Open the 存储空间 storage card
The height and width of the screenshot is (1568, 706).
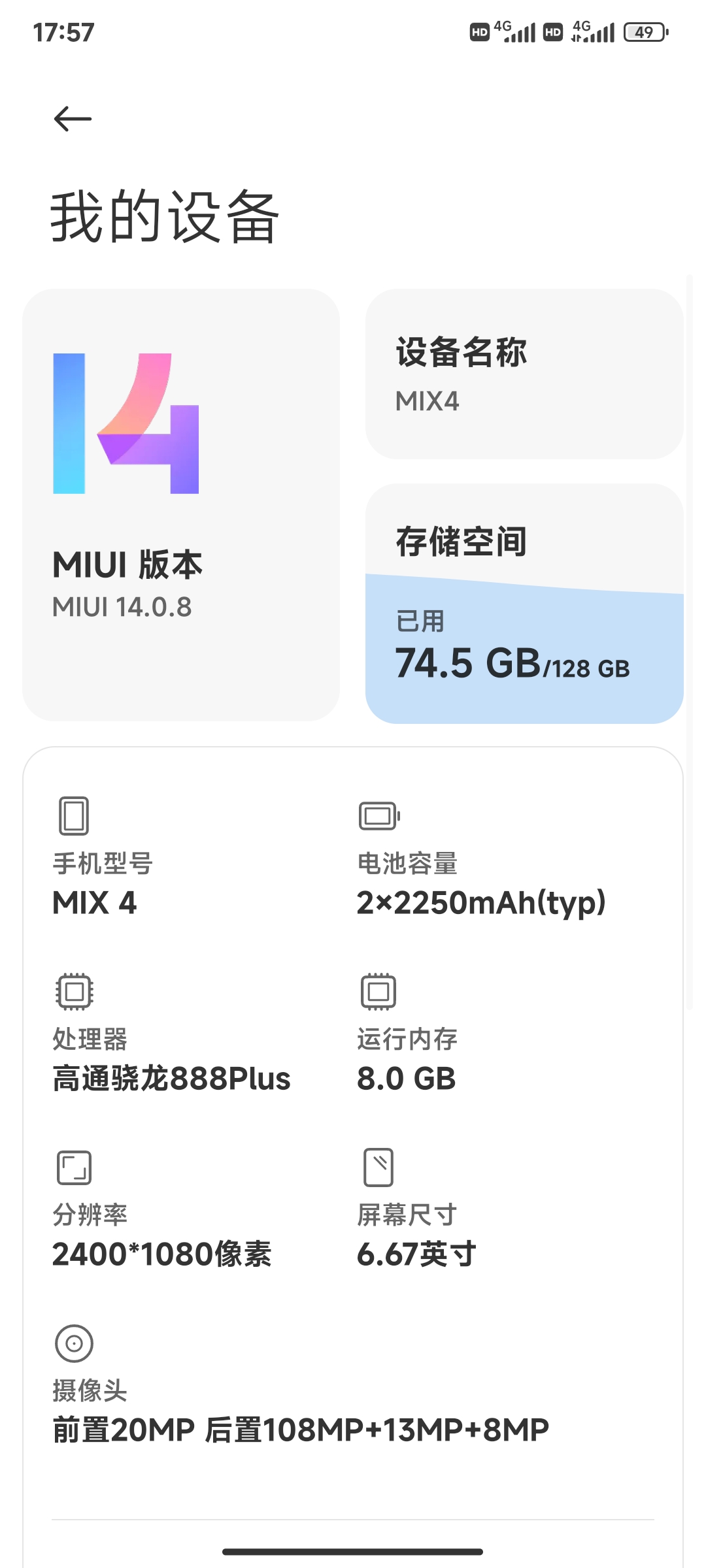pos(524,604)
